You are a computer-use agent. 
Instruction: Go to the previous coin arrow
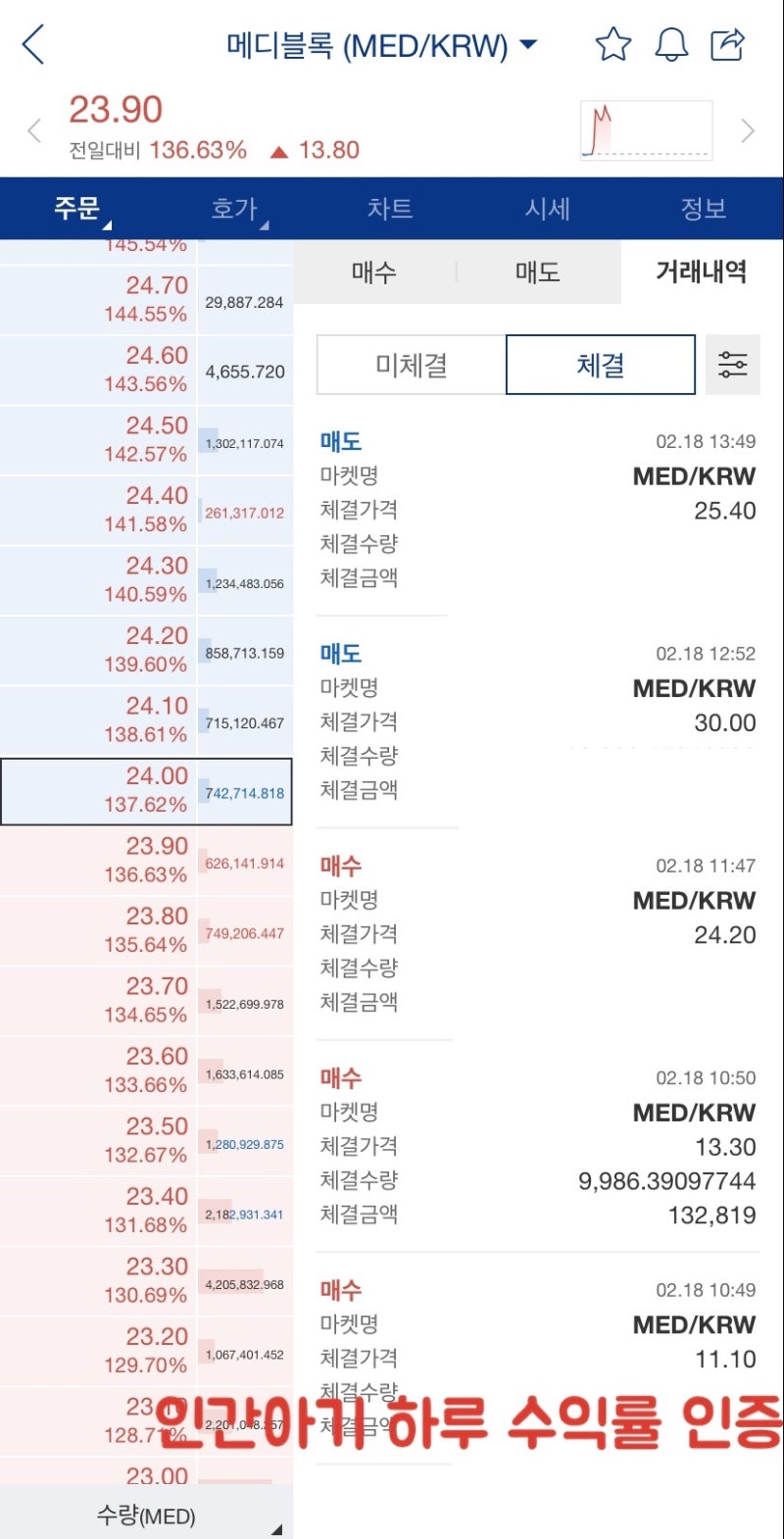(34, 130)
